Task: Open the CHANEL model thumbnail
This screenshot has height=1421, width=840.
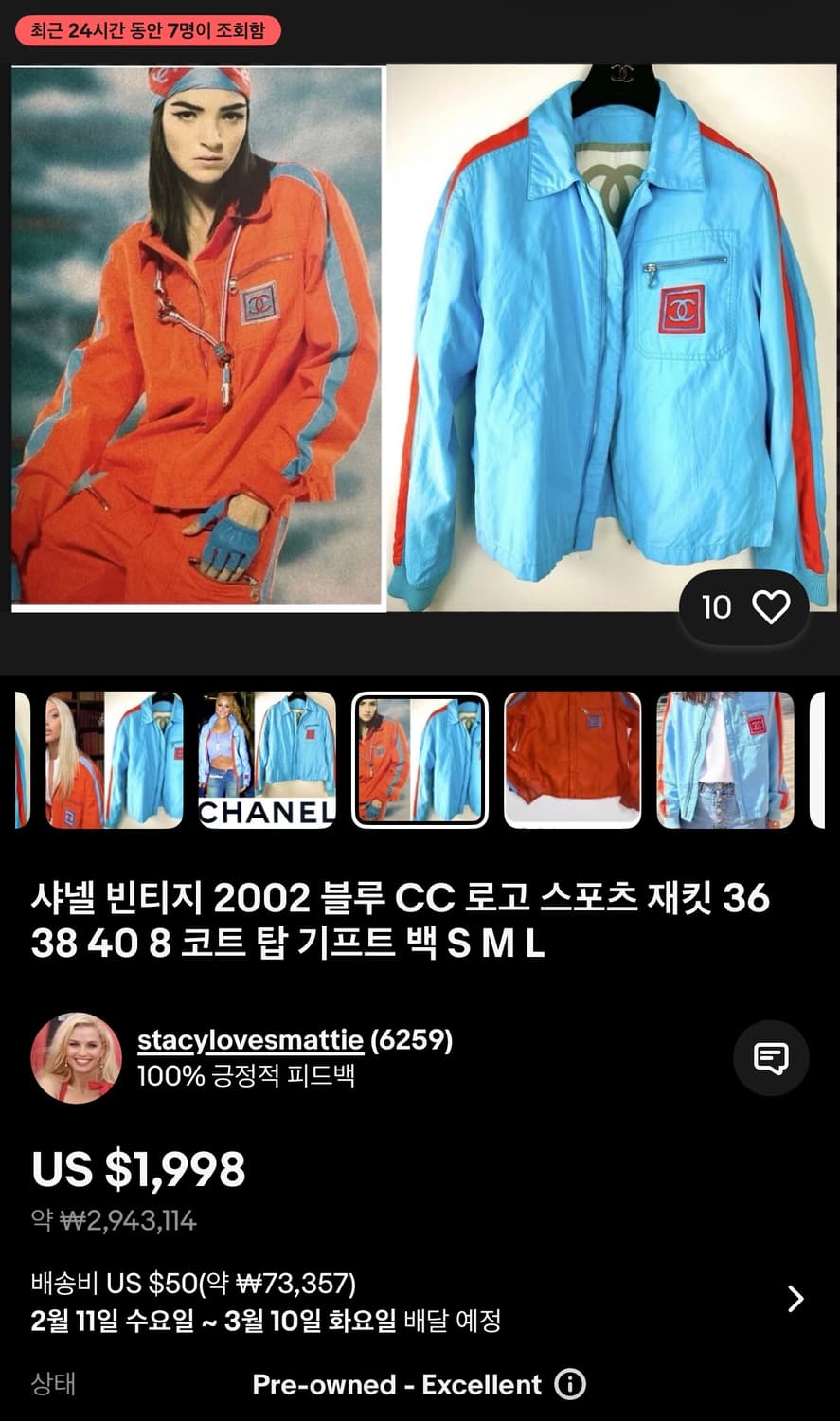Action: [267, 761]
